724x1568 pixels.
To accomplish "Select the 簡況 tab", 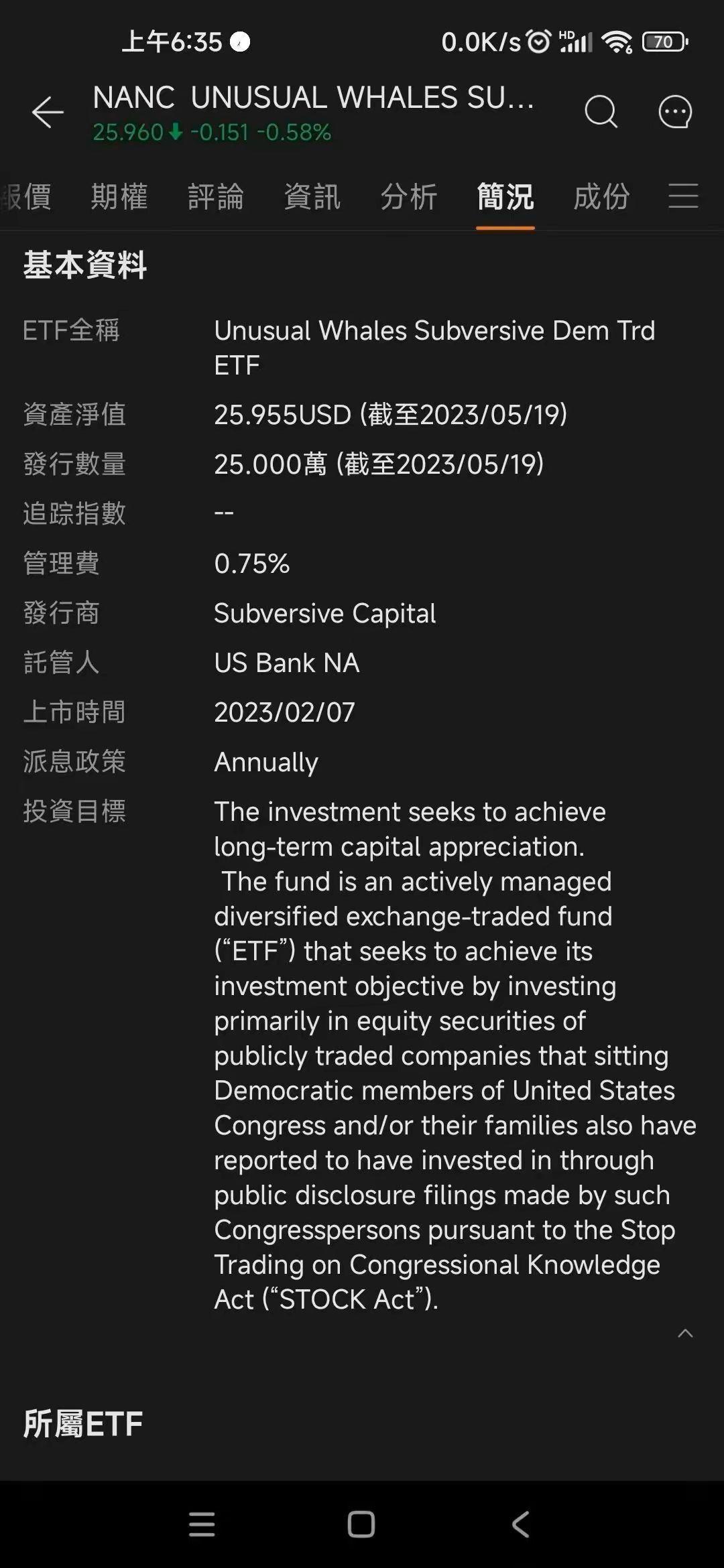I will coord(505,197).
